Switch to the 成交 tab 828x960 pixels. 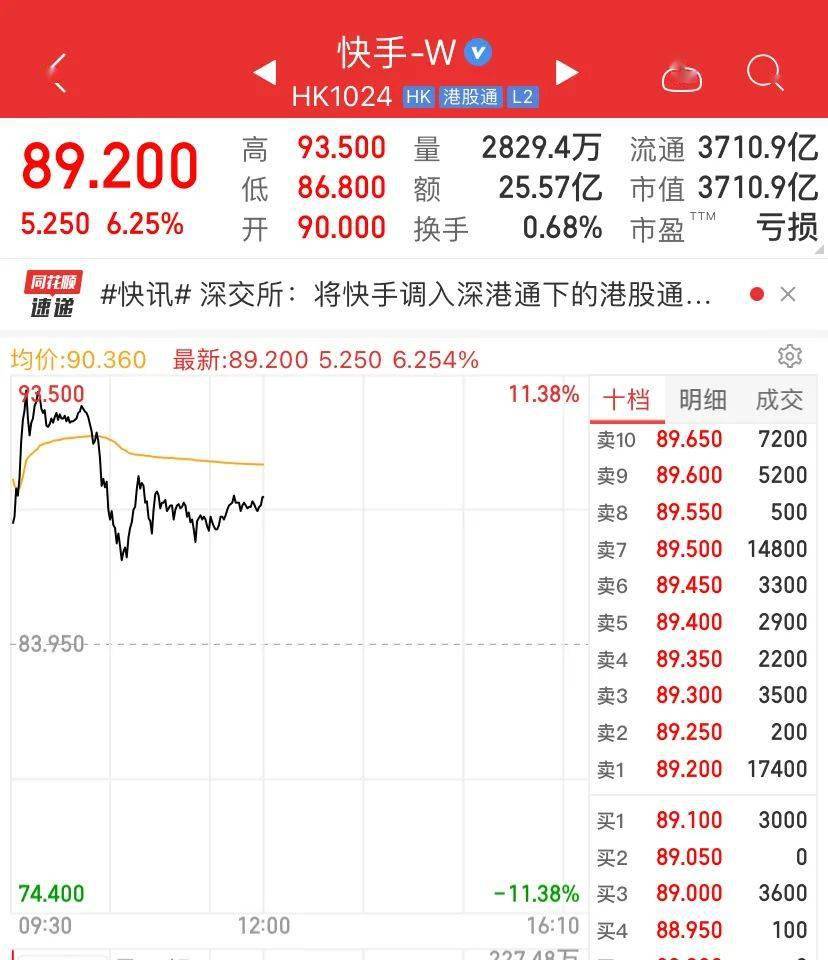coord(779,400)
